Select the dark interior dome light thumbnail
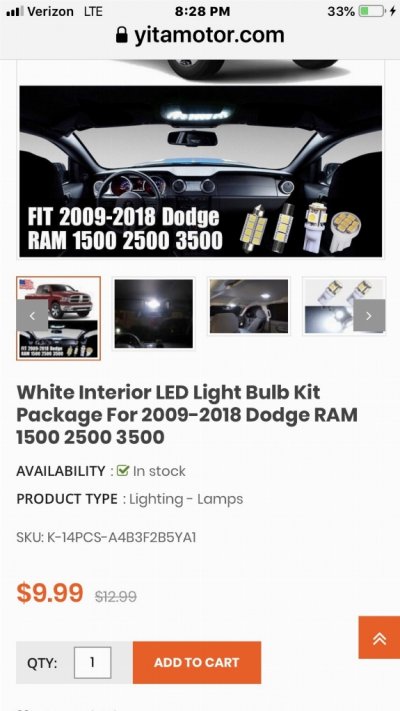Screen dimensions: 400x711 (x=153, y=313)
